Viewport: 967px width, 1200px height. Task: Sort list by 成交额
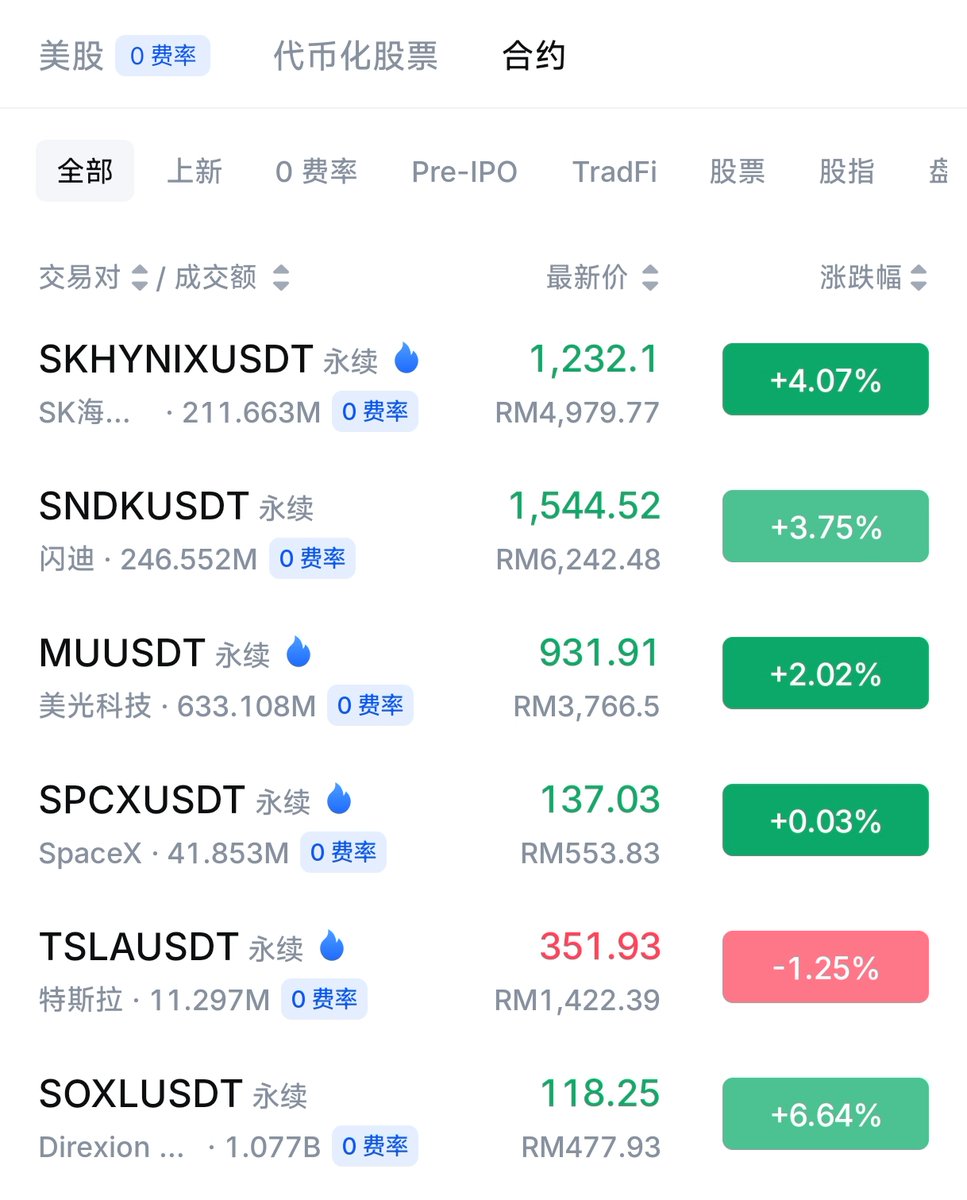(232, 277)
